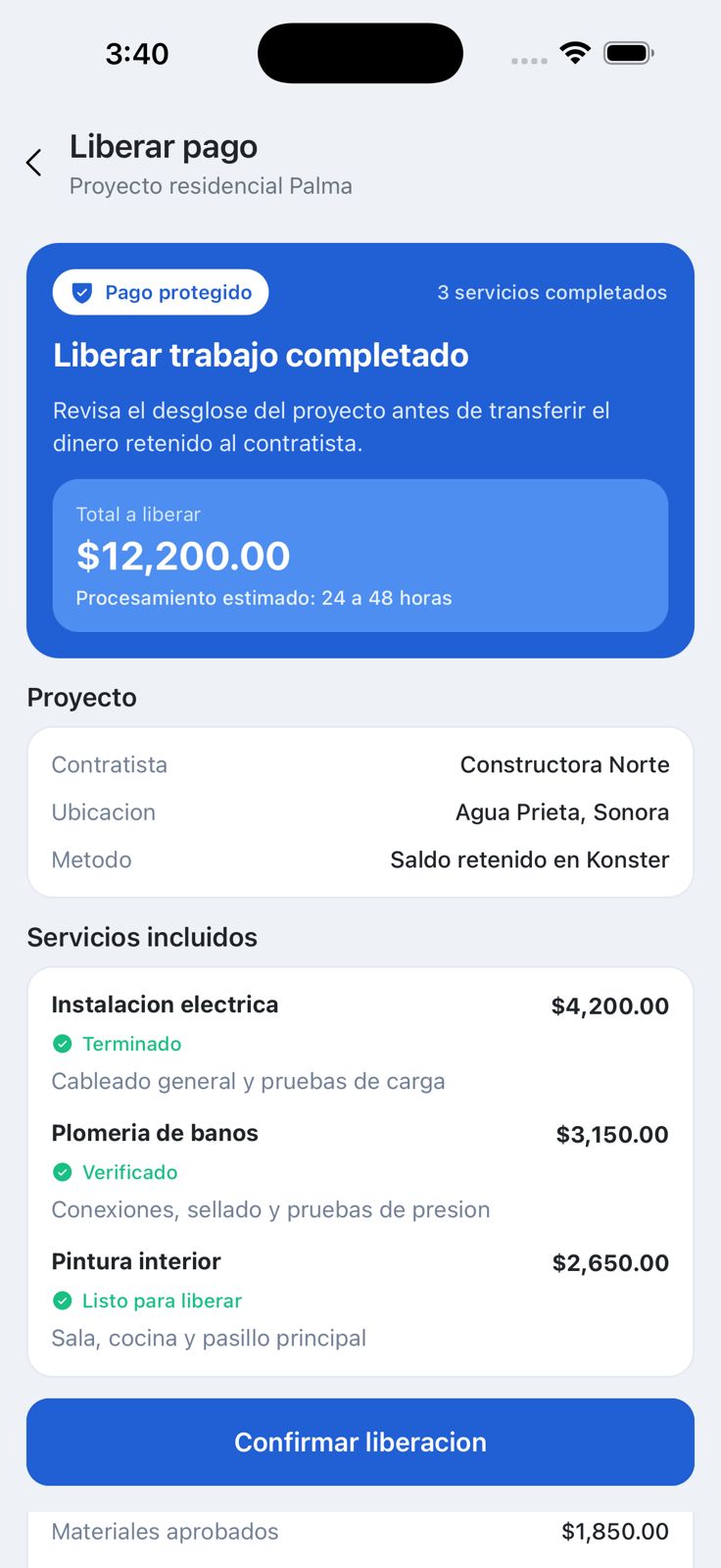
Task: Toggle the Terminado status on Instalacion electrica
Action: pyautogui.click(x=130, y=1044)
